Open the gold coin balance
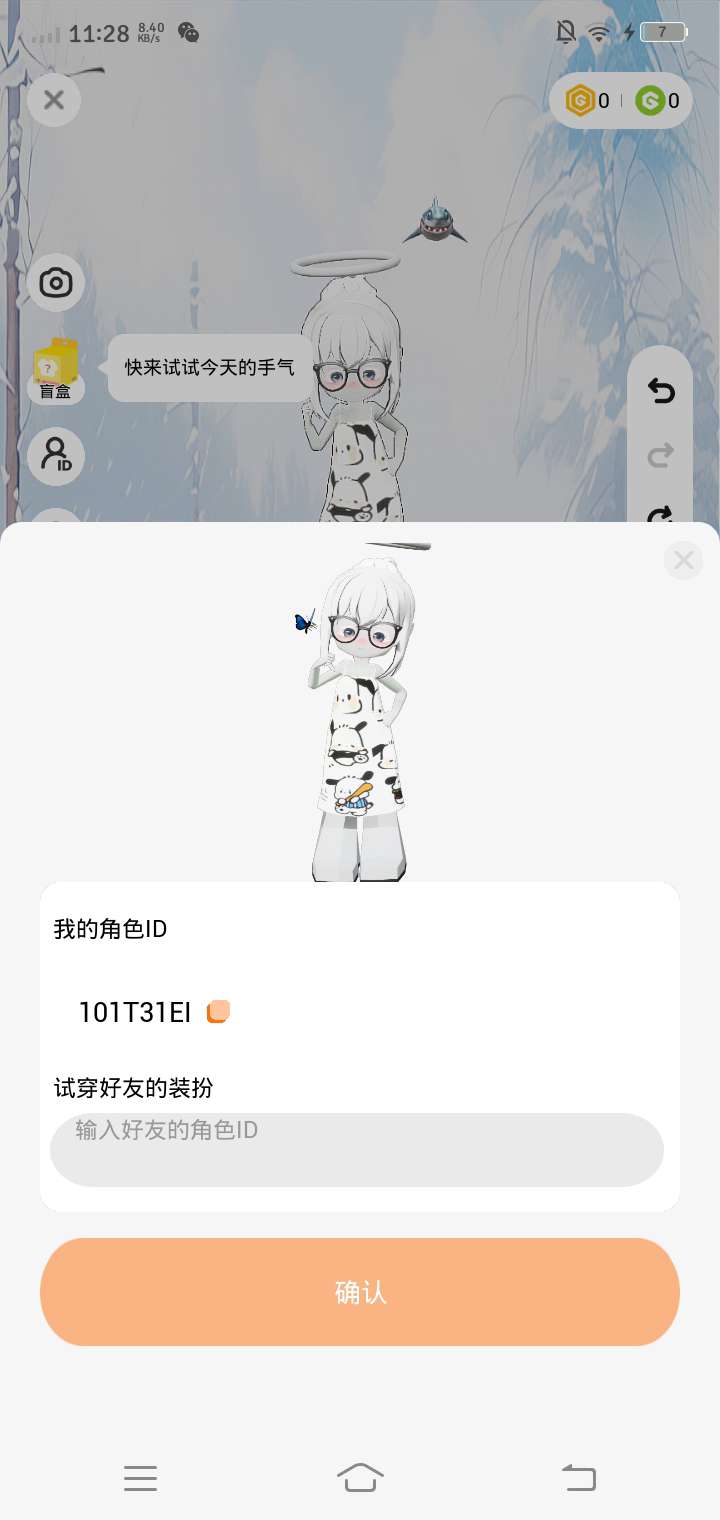720x1520 pixels. pyautogui.click(x=588, y=100)
